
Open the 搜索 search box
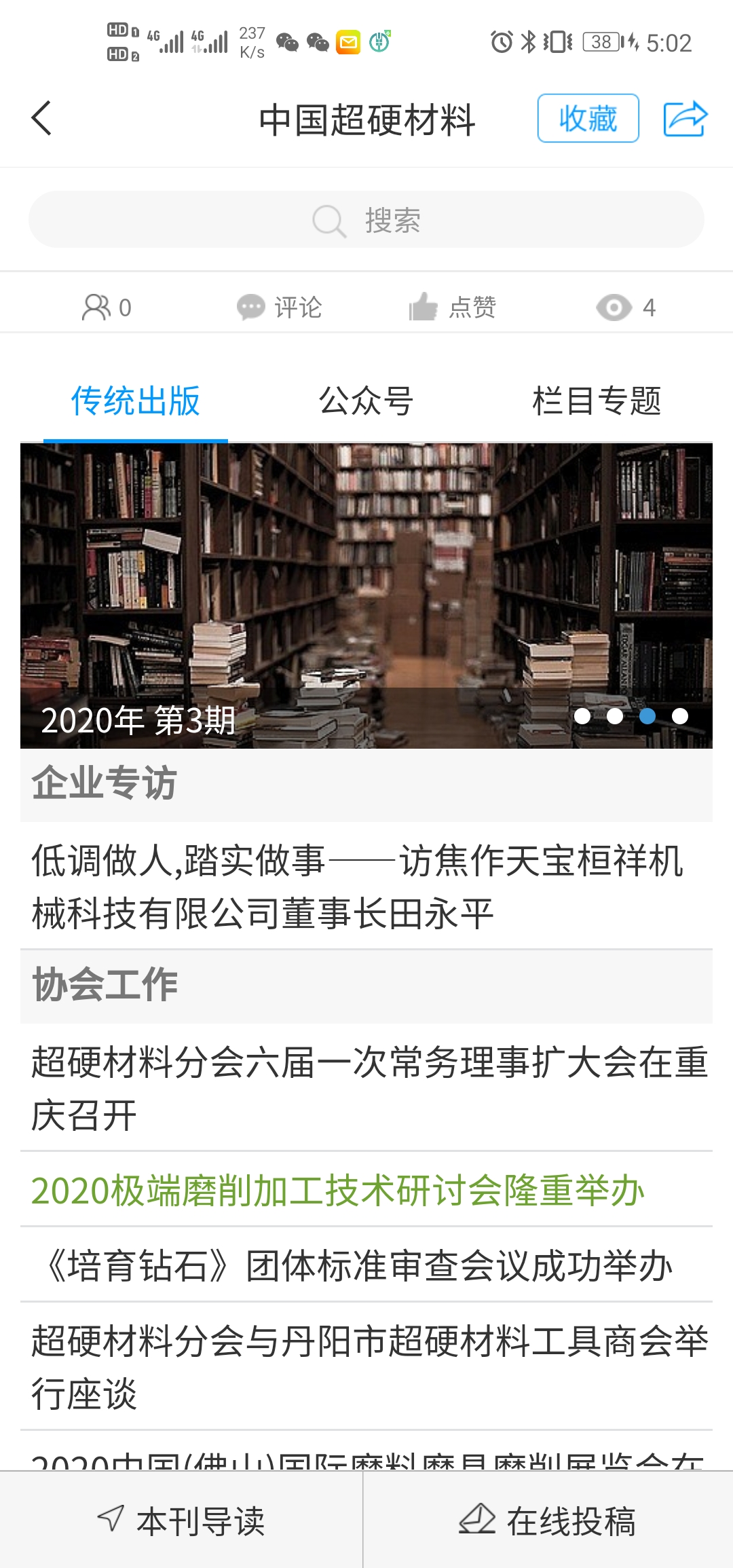[366, 220]
